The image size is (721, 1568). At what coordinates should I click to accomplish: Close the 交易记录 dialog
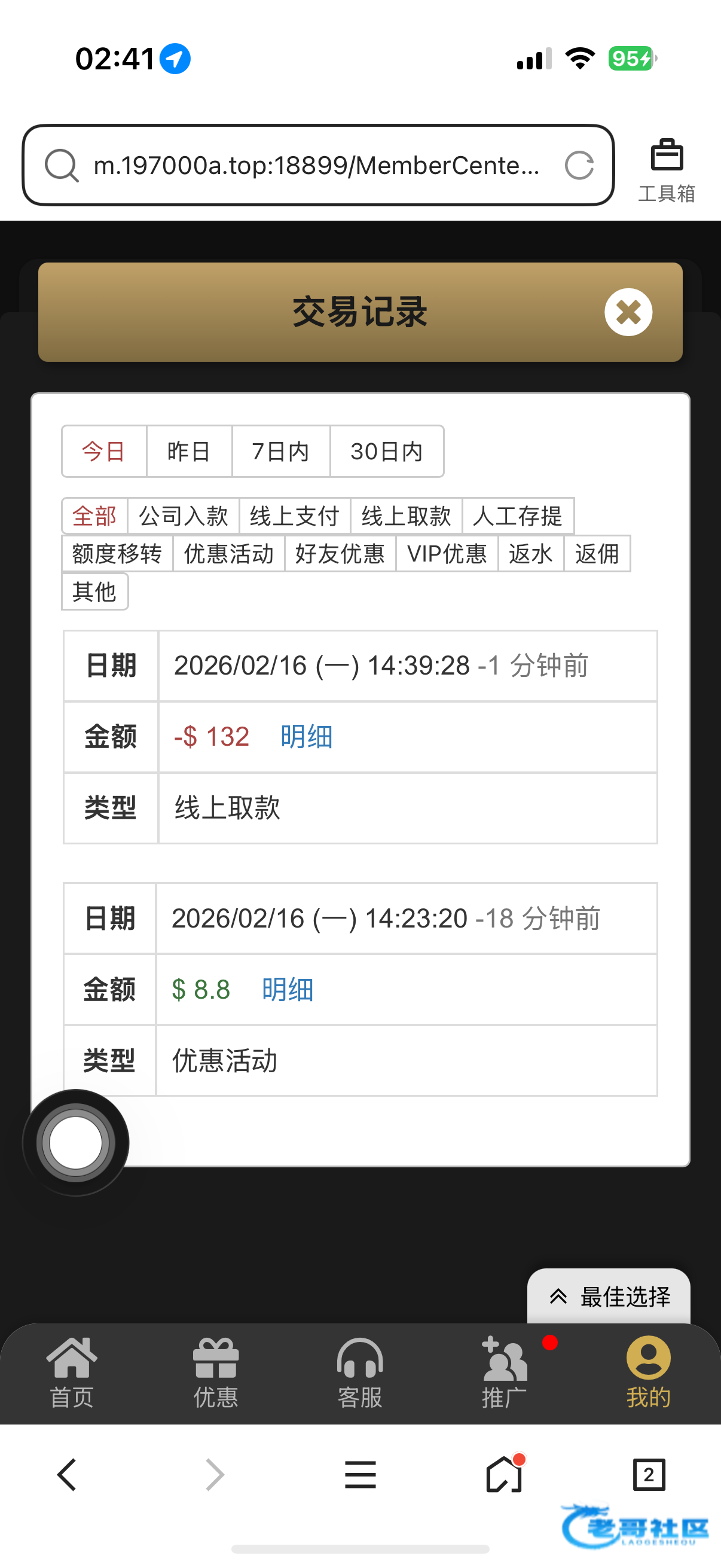628,312
